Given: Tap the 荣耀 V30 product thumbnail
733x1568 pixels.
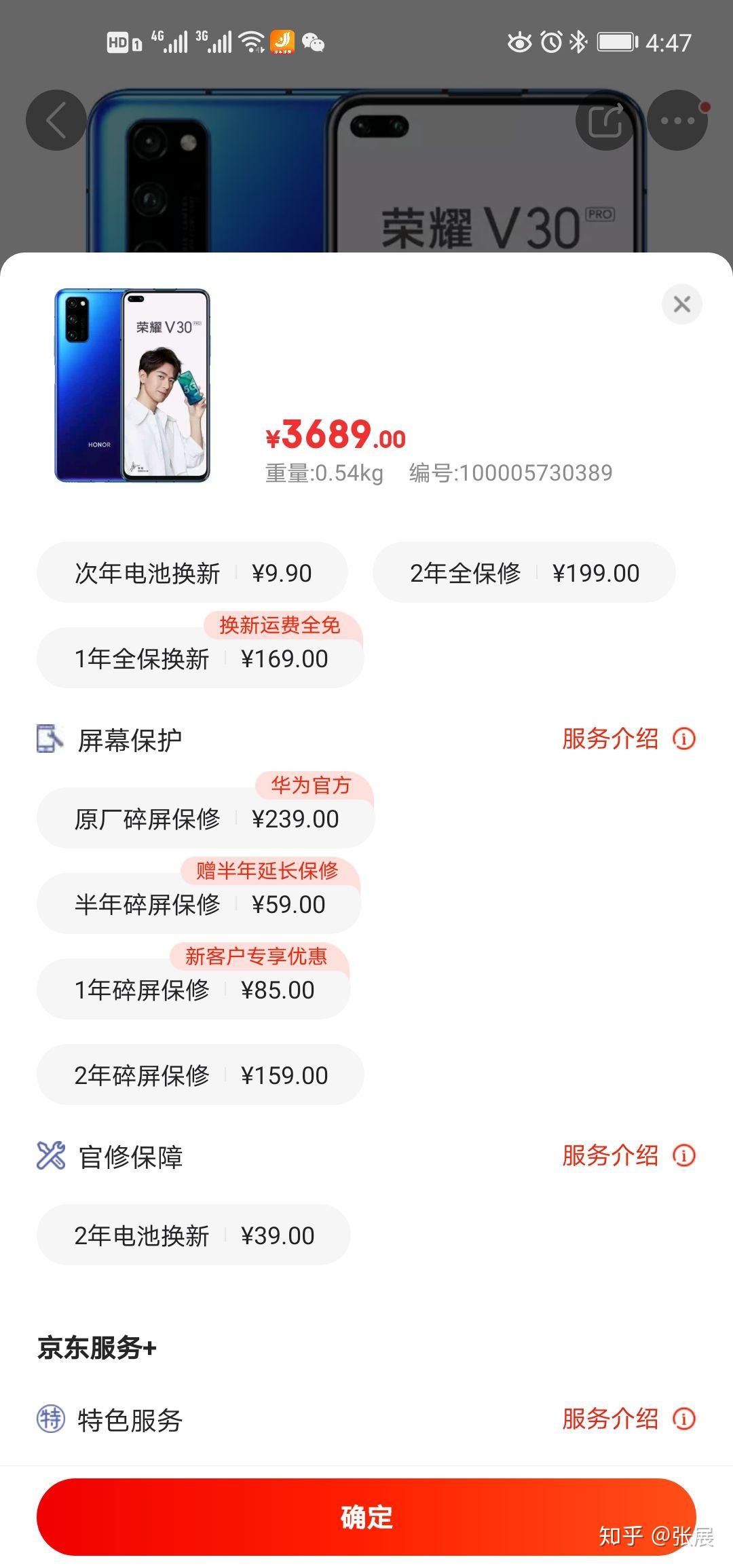Looking at the screenshot, I should [132, 386].
